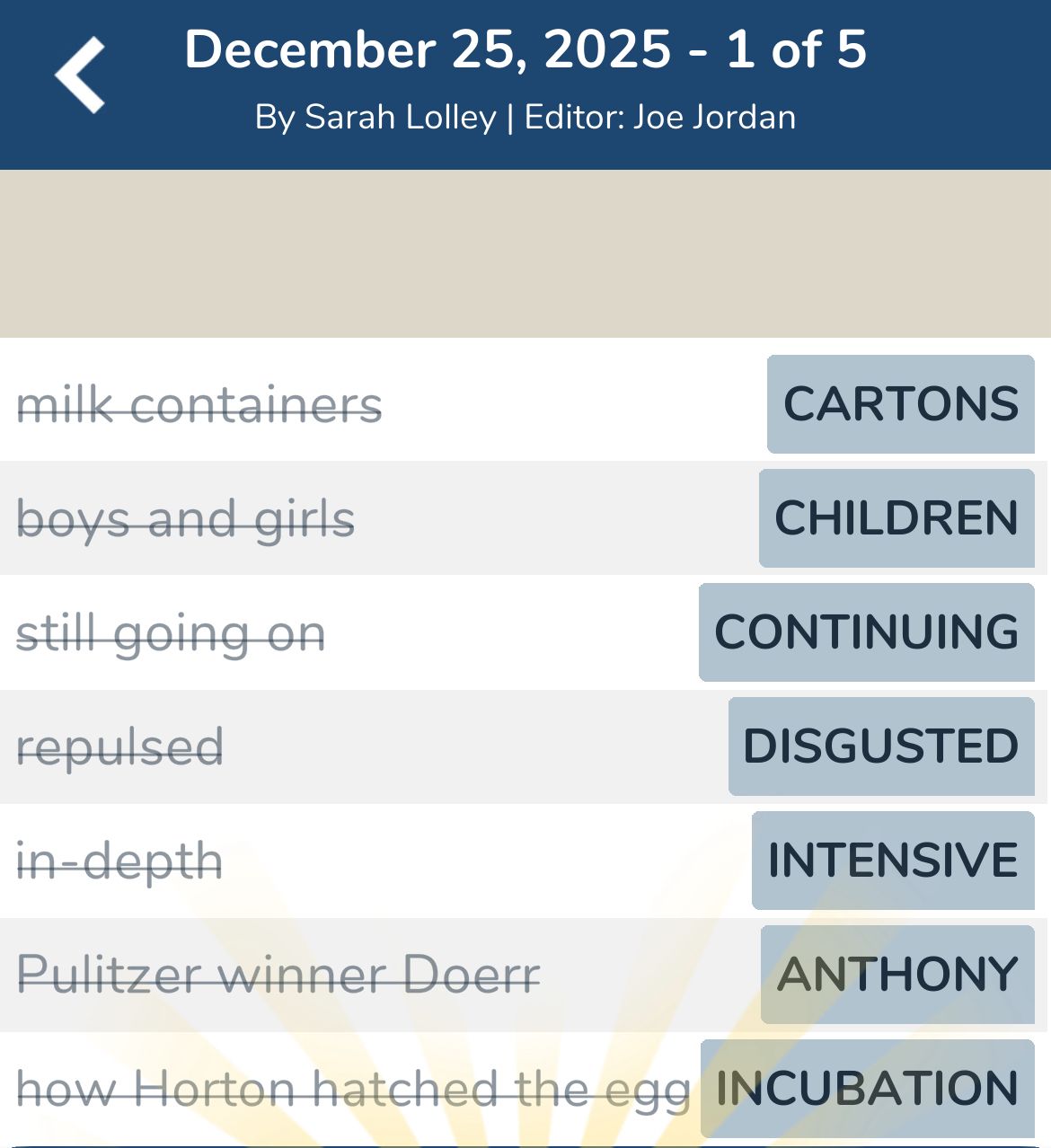Image resolution: width=1051 pixels, height=1148 pixels.
Task: Select the DISGUSTED answer tile
Action: coord(880,746)
